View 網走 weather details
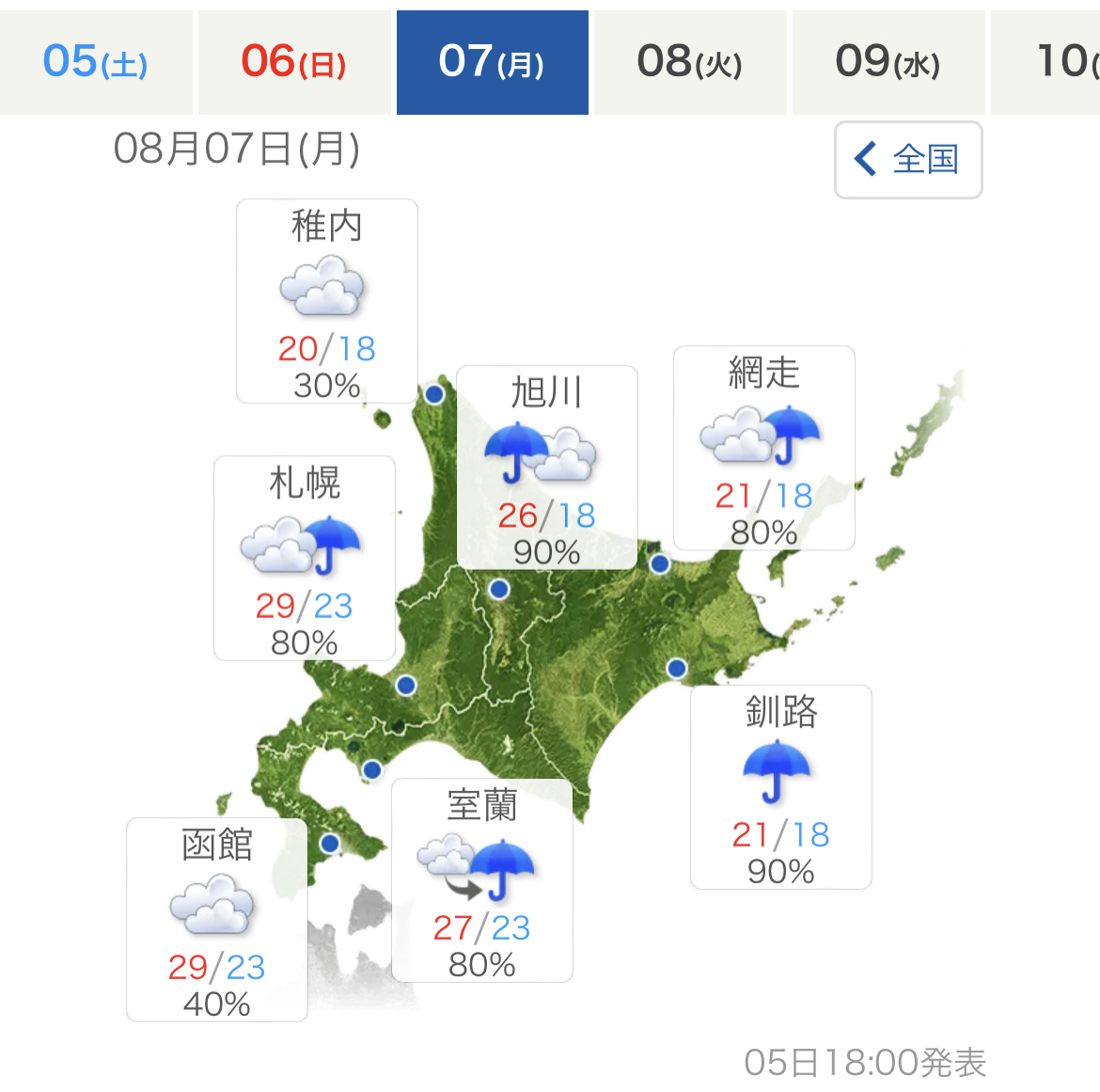Viewport: 1100px width, 1092px height. coord(763,448)
